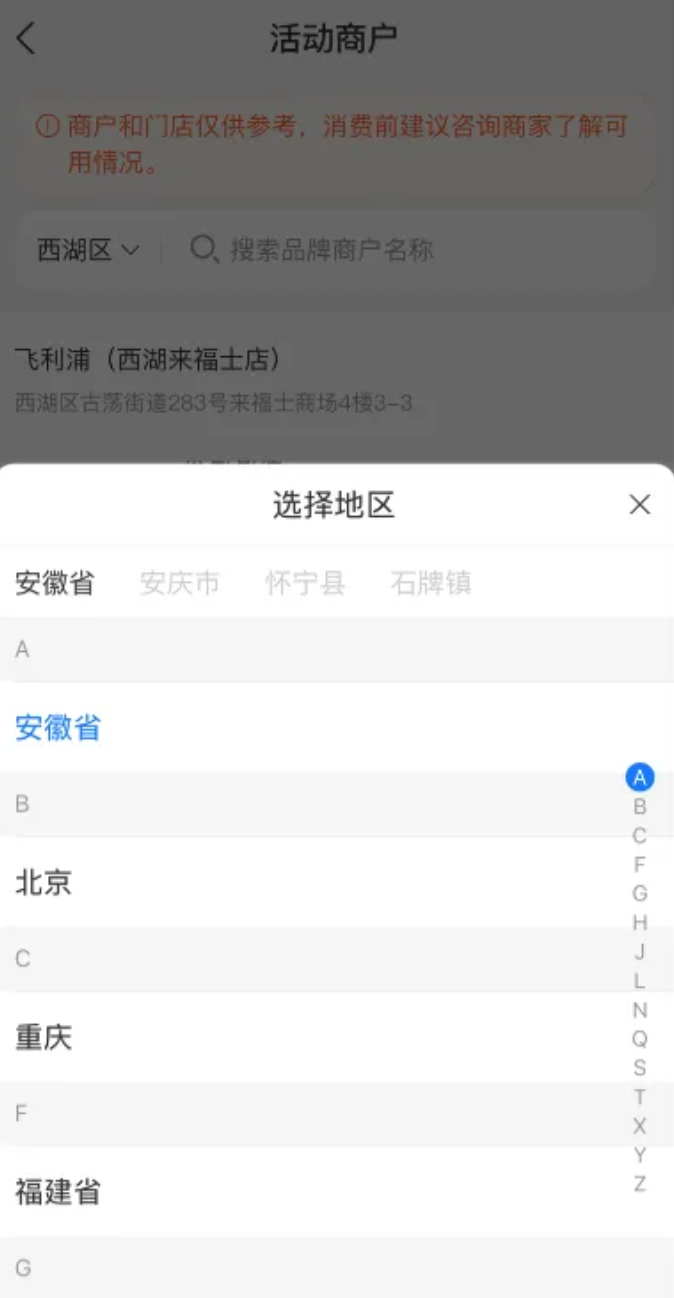Switch to the 怀宁县 county tab
674x1298 pixels.
pyautogui.click(x=305, y=583)
